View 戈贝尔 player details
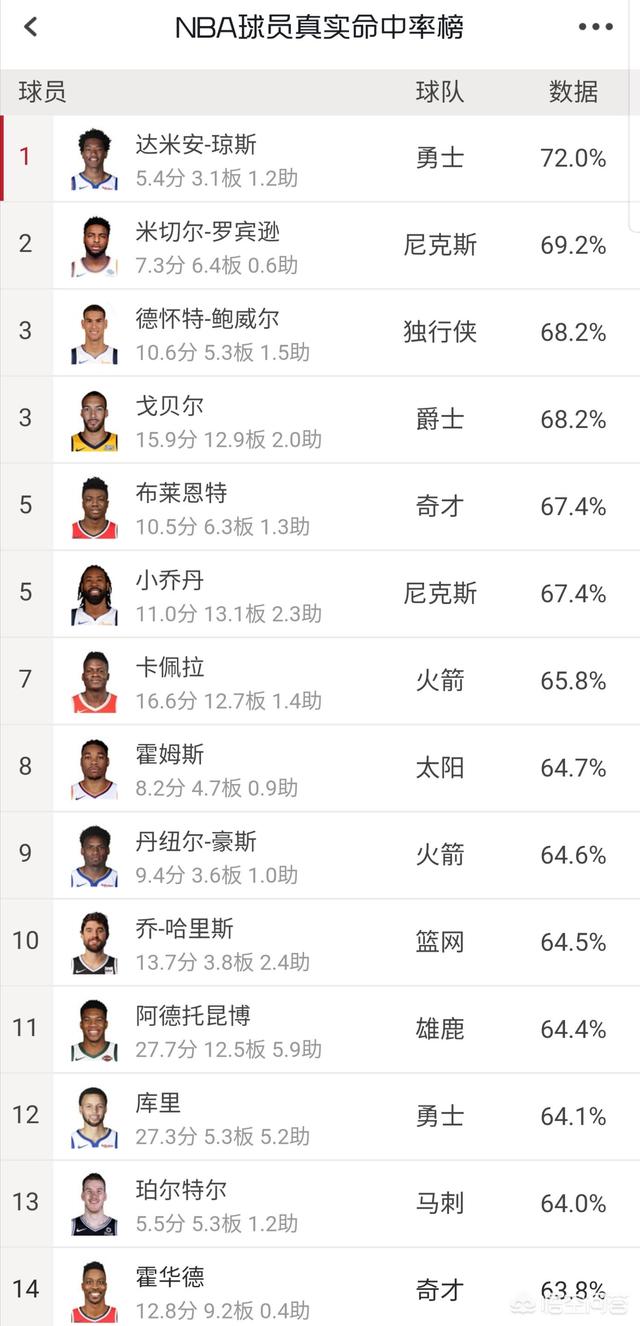Screen dimensions: 640x1326 pos(320,419)
